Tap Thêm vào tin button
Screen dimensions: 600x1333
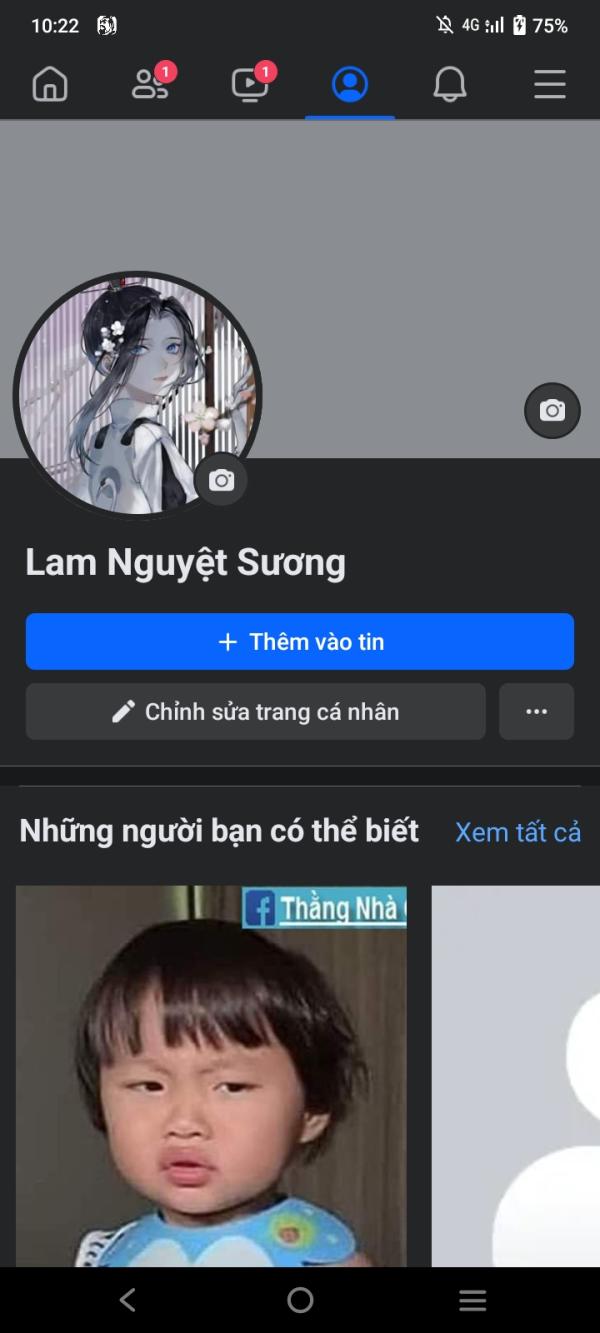tap(300, 641)
